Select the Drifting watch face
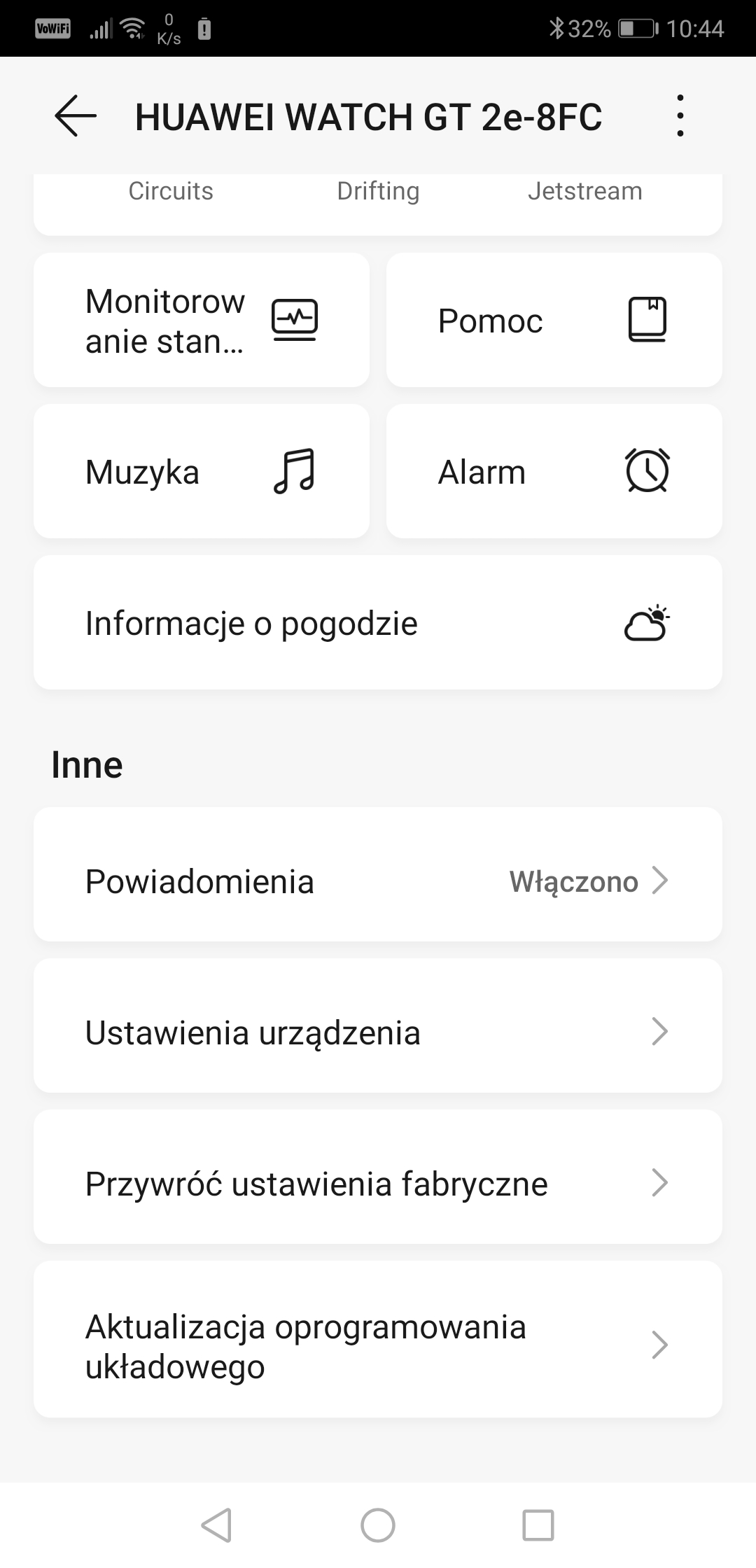This screenshot has width=756, height=1568. tap(378, 191)
